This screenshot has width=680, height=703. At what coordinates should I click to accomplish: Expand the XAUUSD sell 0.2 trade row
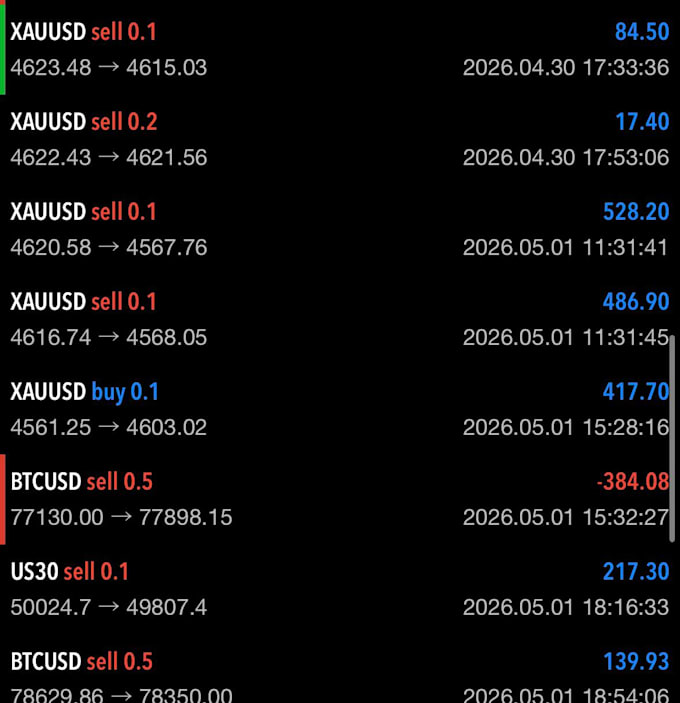(x=340, y=139)
